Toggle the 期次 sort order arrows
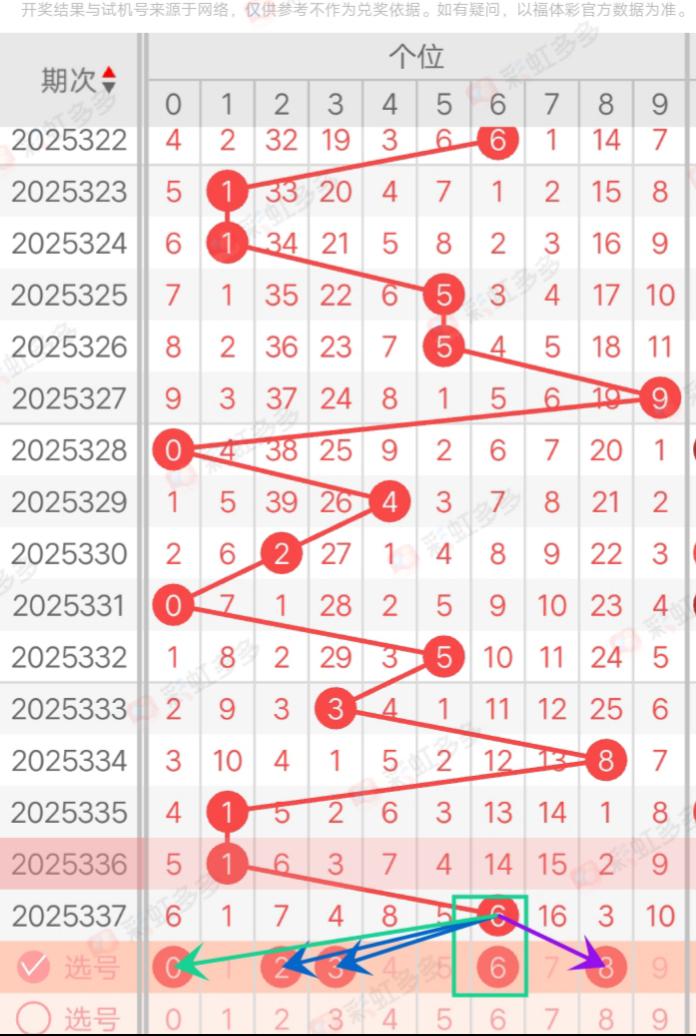This screenshot has width=696, height=1036. (x=109, y=81)
